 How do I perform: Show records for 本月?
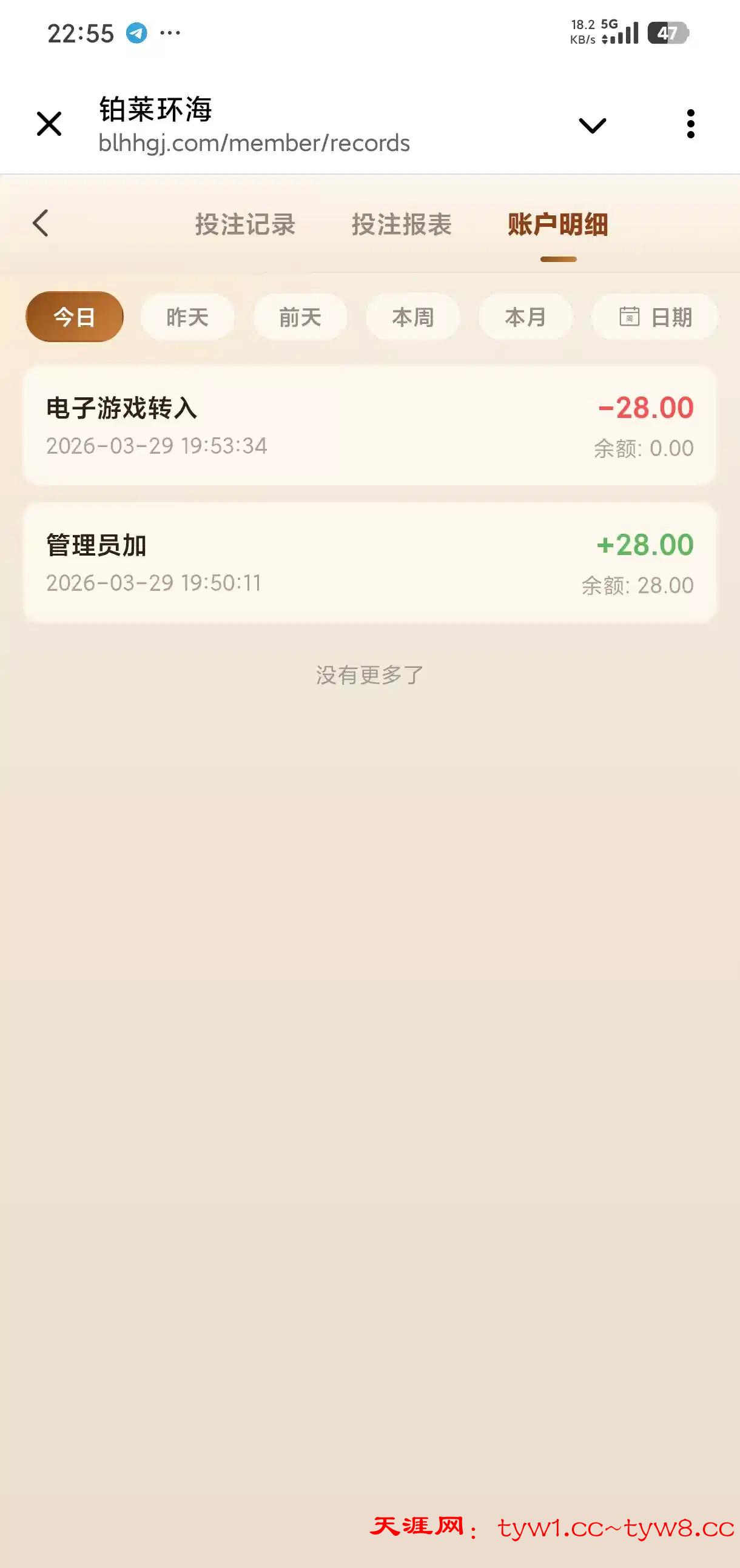pos(525,317)
